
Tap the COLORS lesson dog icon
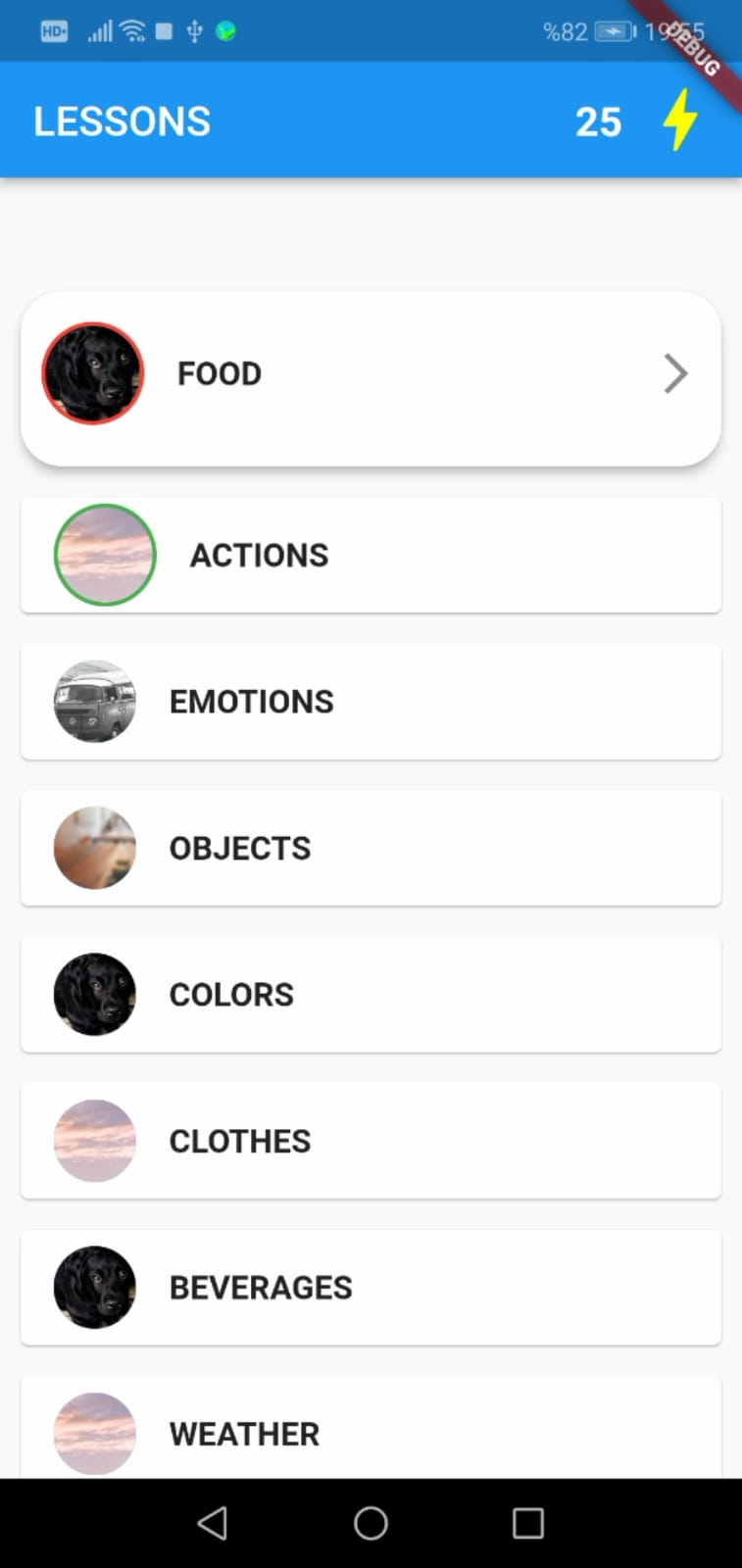[95, 994]
